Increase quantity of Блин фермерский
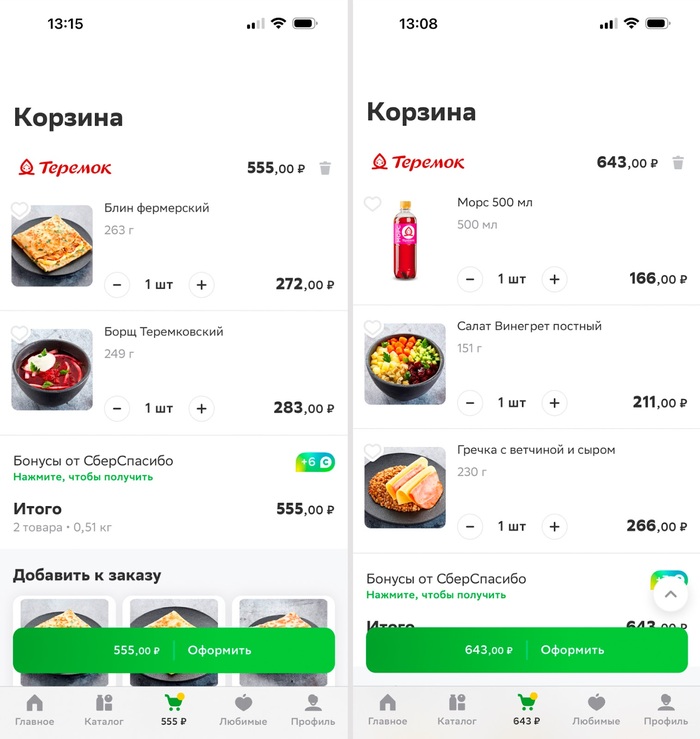Image resolution: width=700 pixels, height=739 pixels. [x=201, y=285]
